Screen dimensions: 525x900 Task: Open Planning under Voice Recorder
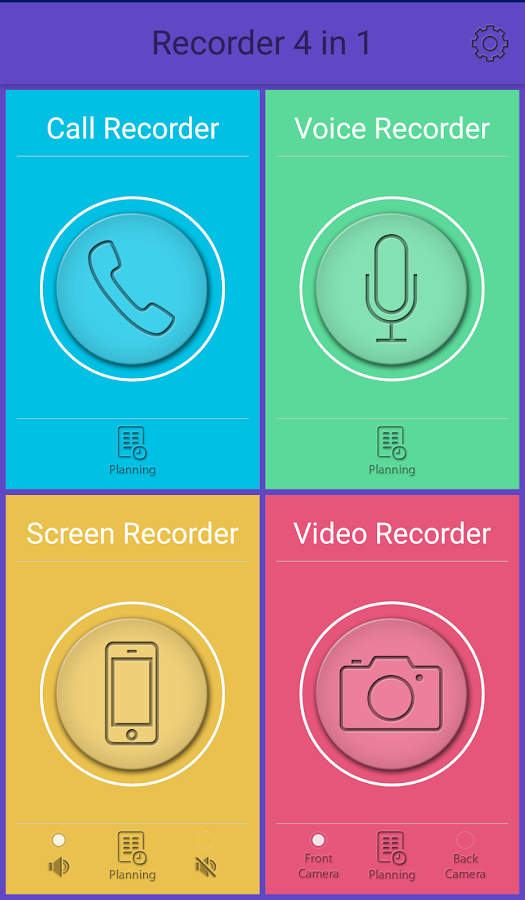coord(392,451)
